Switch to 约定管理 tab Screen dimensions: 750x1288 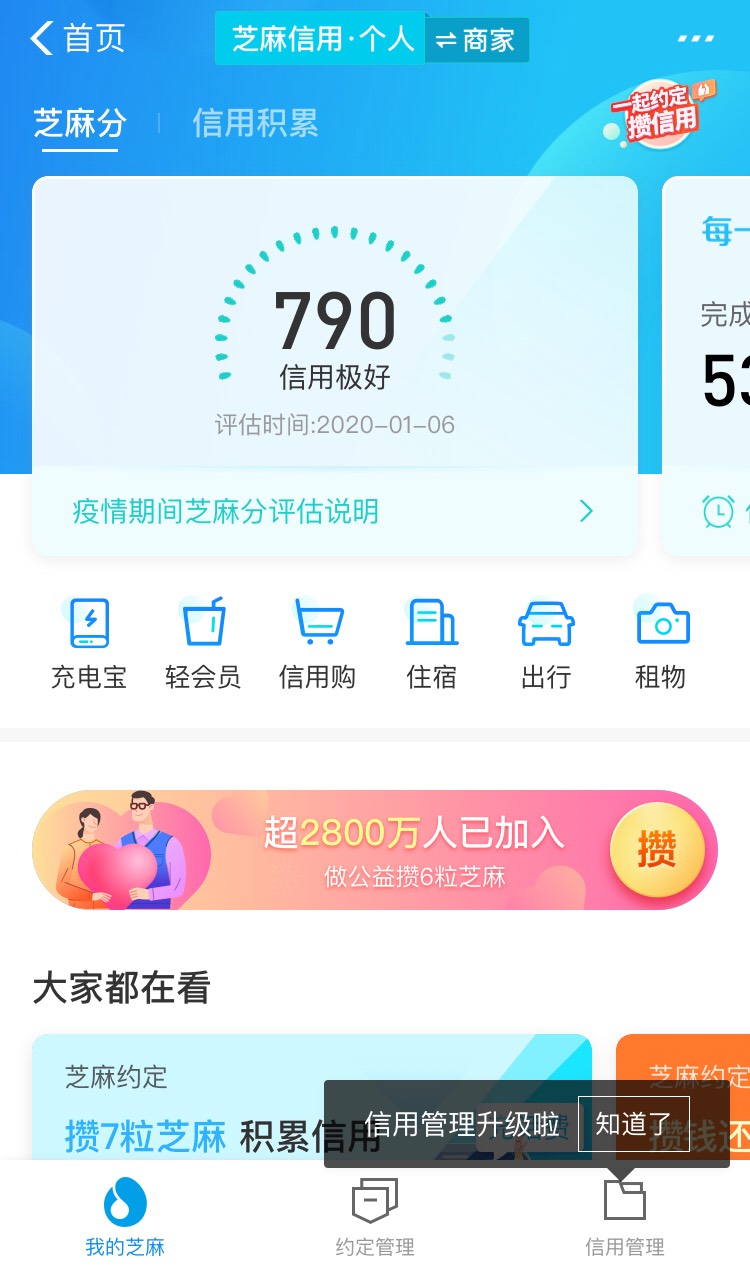pyautogui.click(x=375, y=1217)
